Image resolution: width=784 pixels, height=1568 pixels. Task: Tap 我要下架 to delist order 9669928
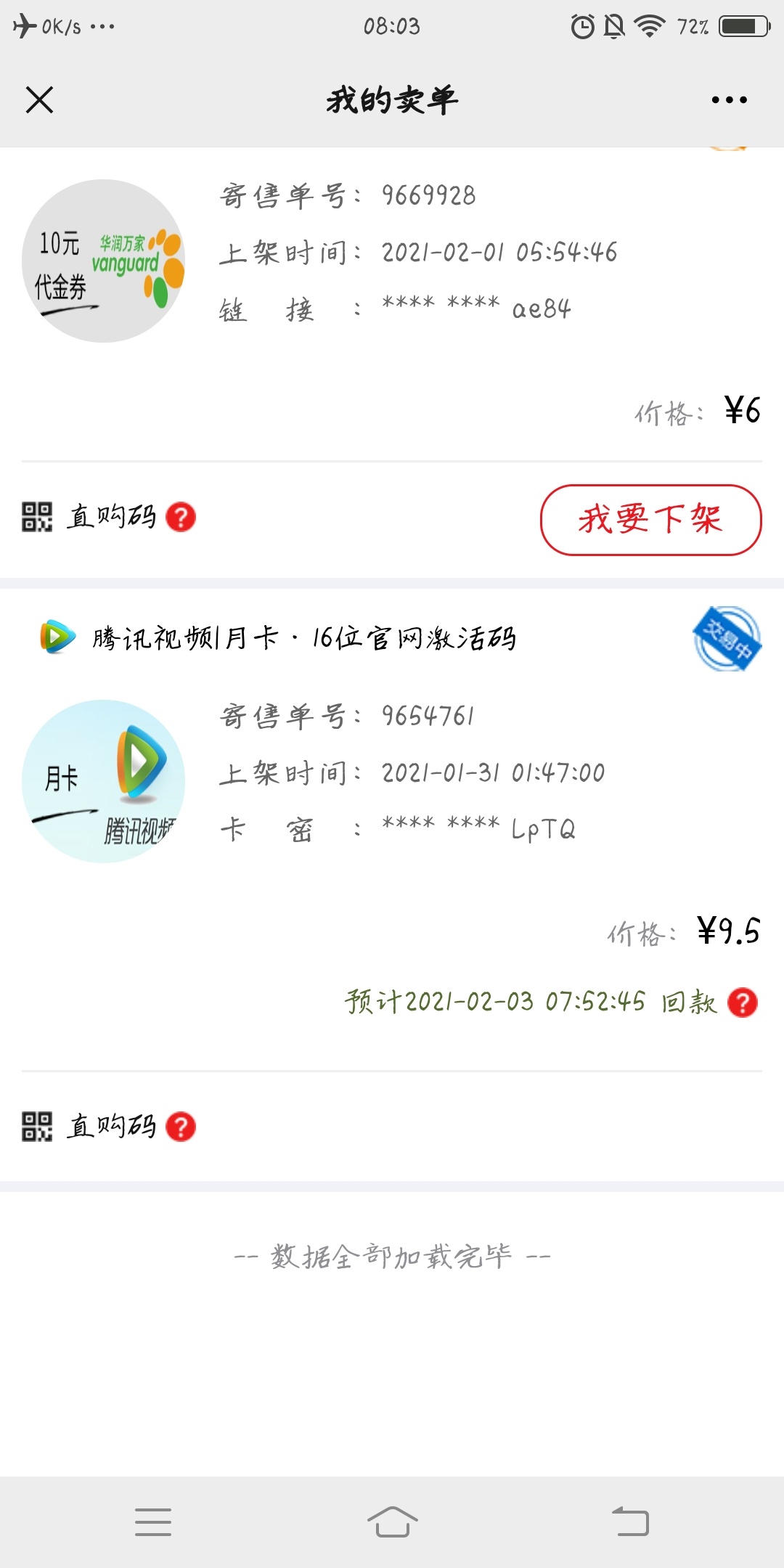click(x=650, y=520)
